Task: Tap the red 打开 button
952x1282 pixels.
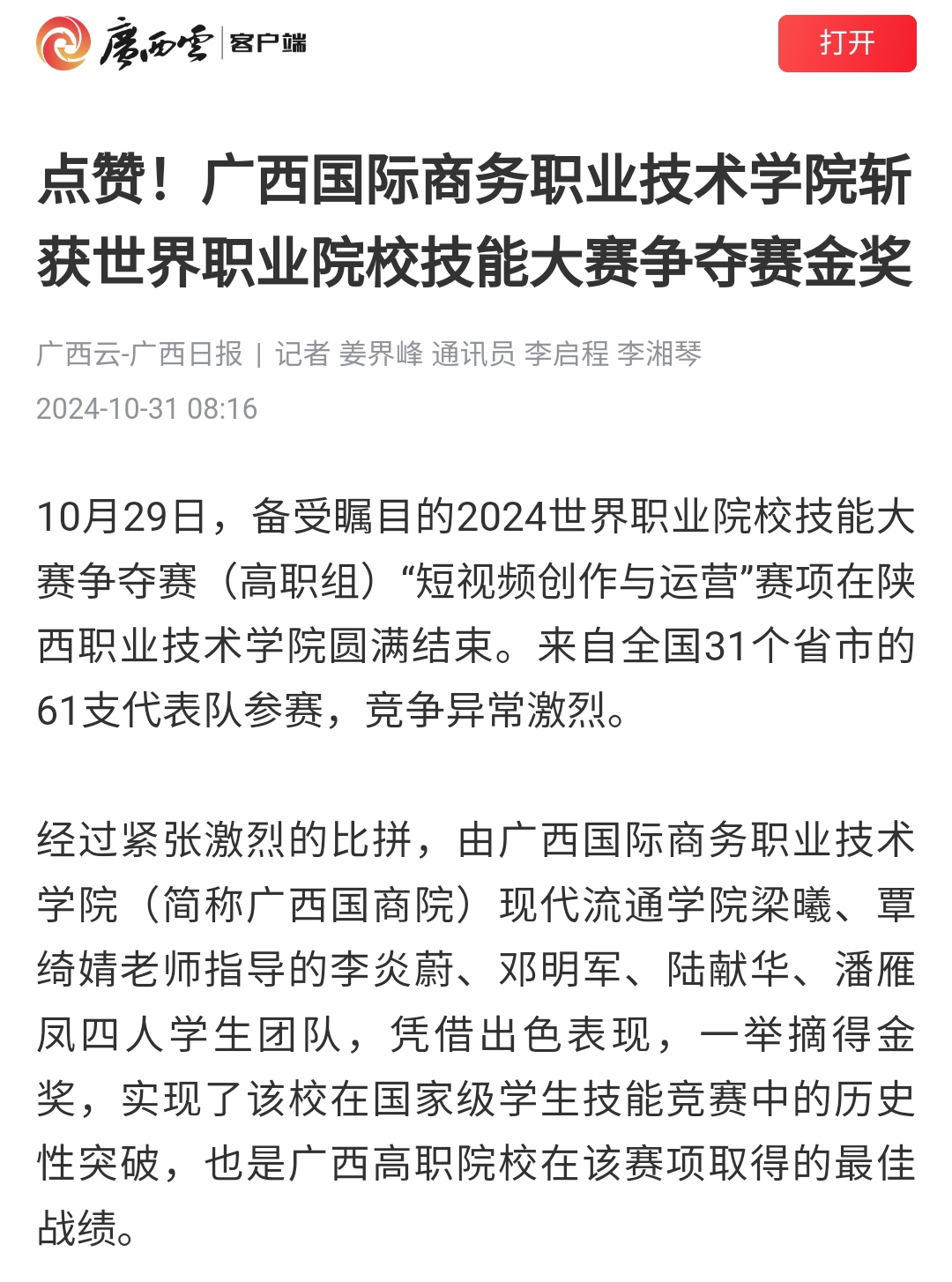Action: coord(846,43)
